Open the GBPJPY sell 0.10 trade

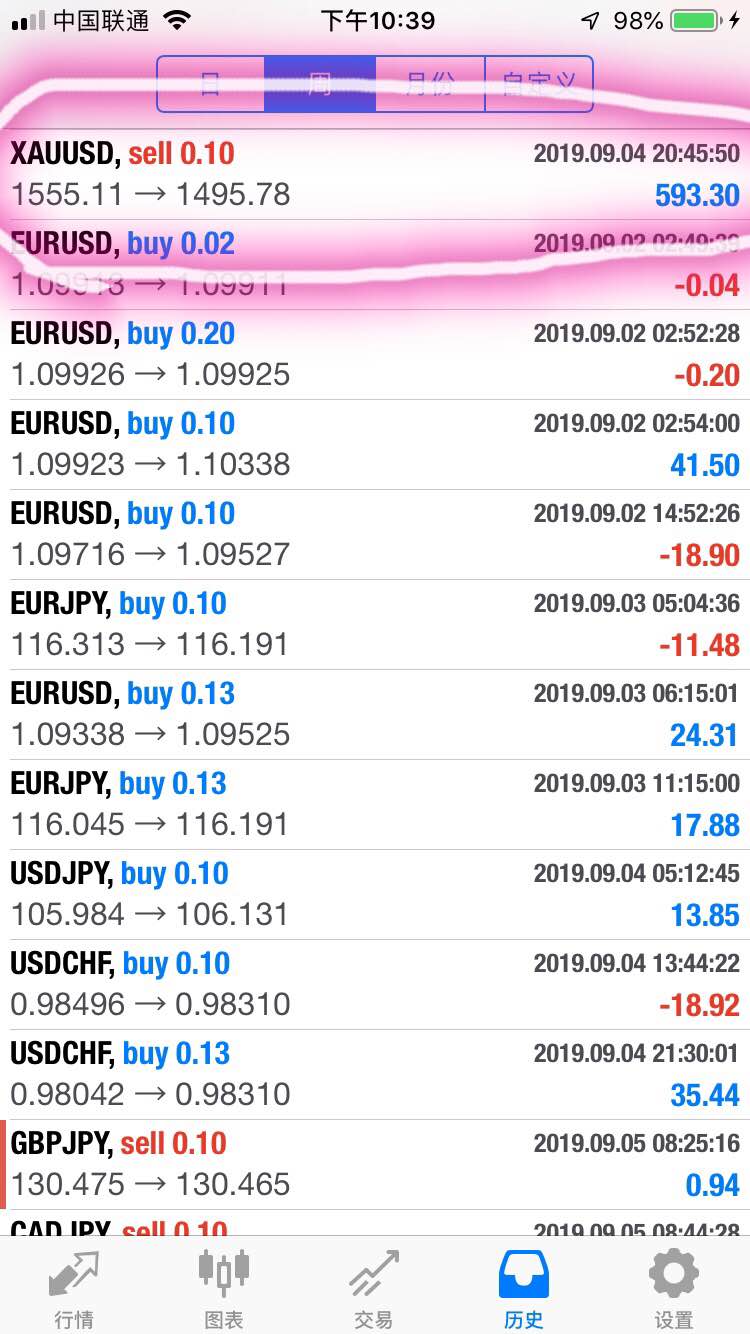coord(375,1164)
